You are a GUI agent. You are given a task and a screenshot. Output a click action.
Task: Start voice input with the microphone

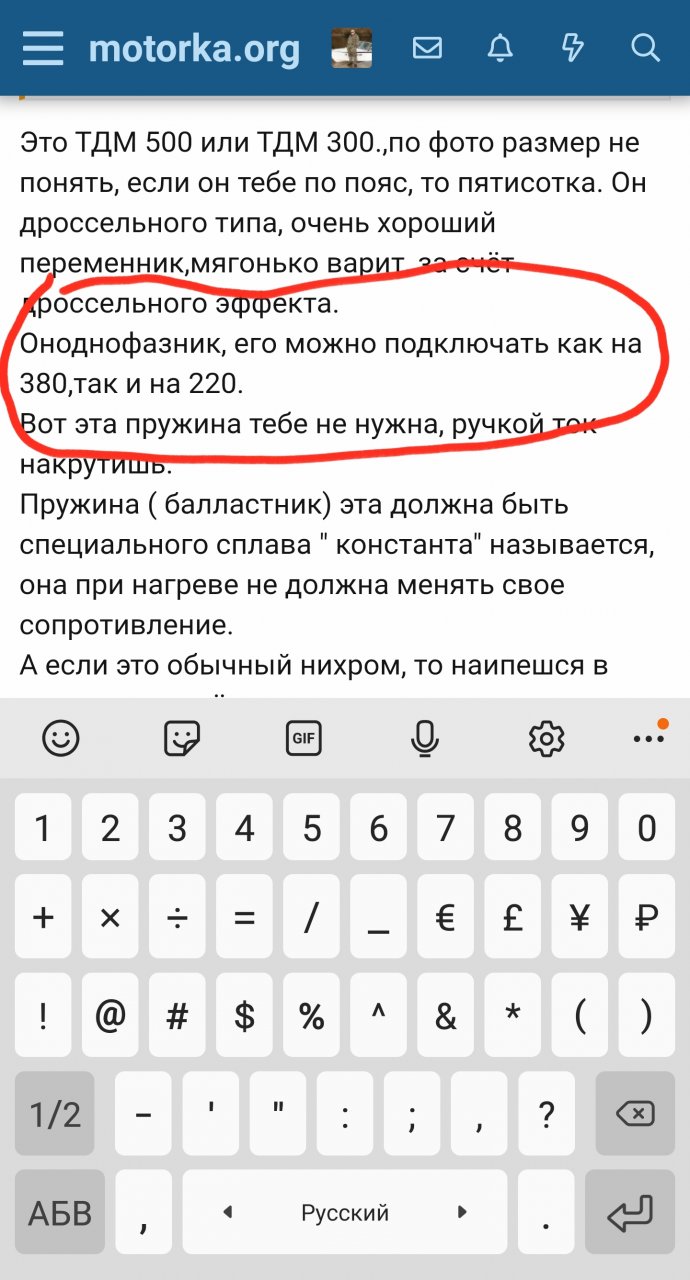coord(425,739)
